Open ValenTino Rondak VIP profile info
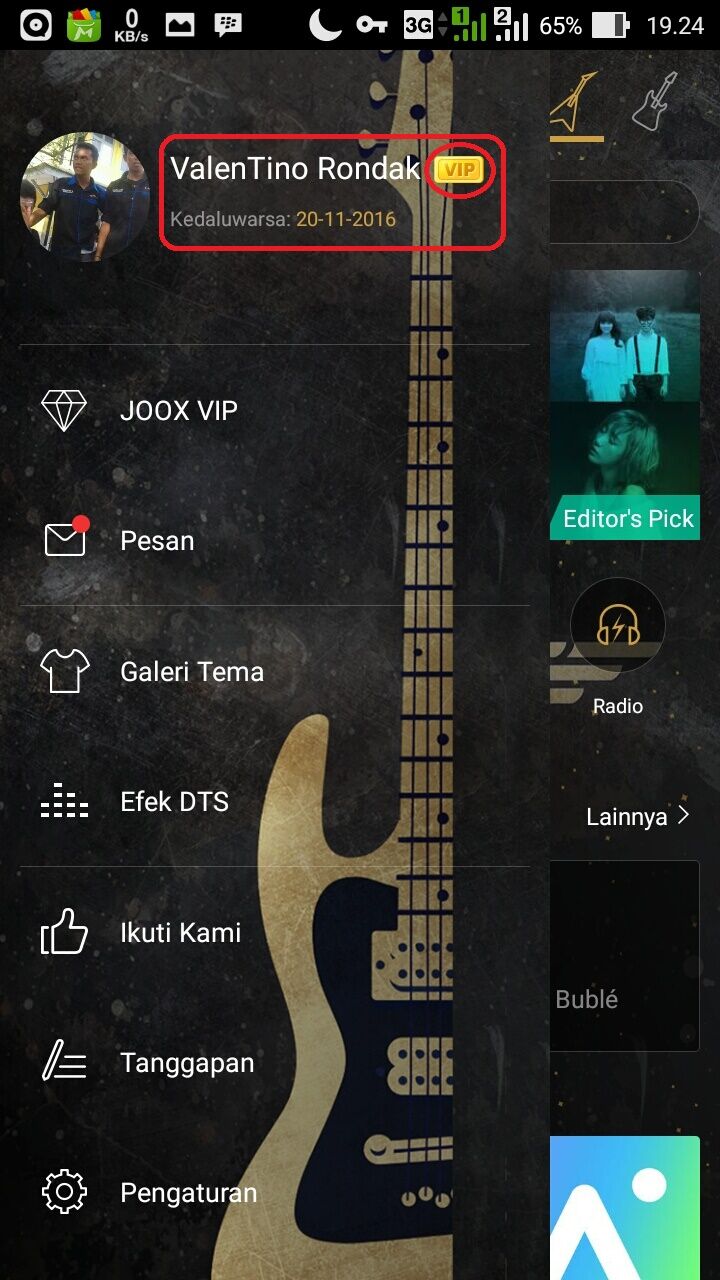Viewport: 720px width, 1280px height. tap(332, 192)
